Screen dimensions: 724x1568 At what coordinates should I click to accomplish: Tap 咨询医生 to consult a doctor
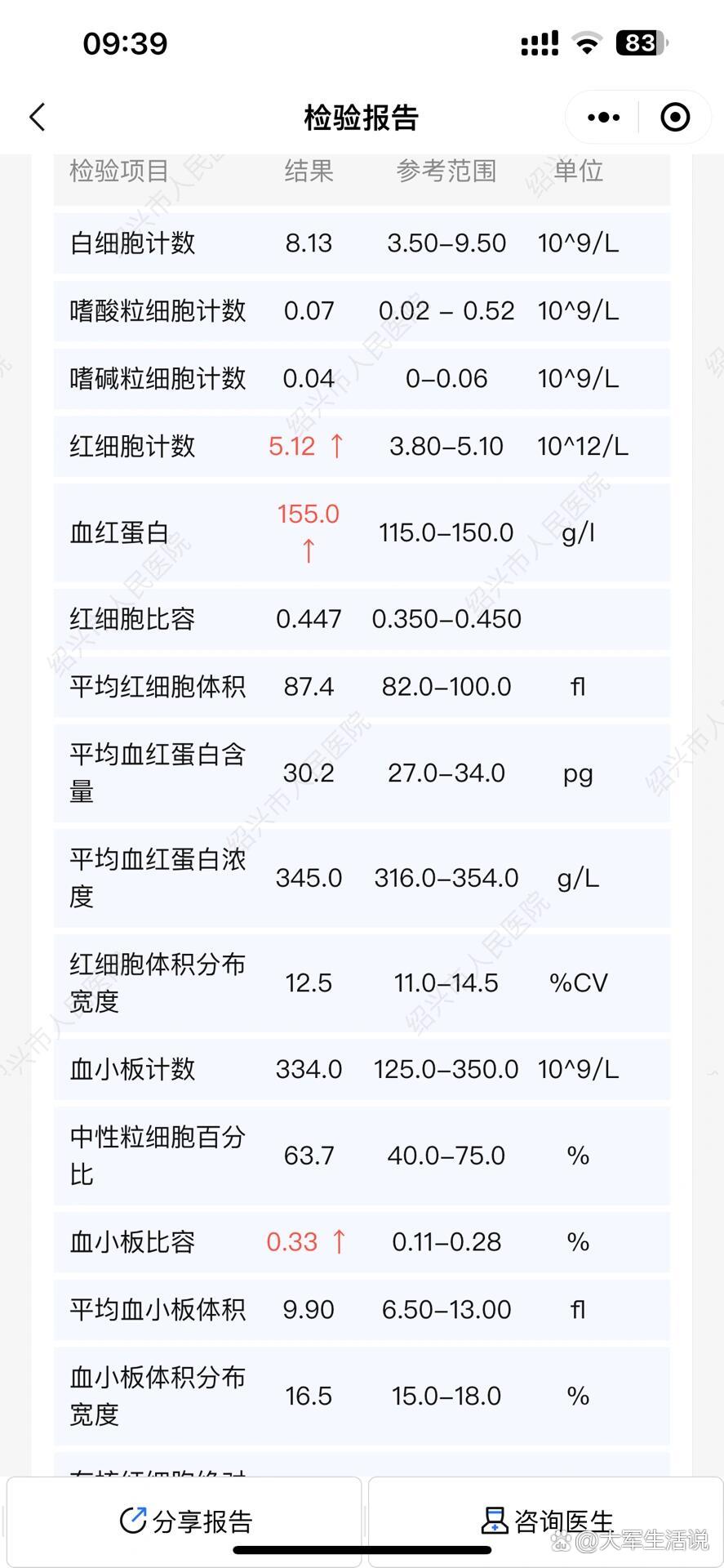click(x=545, y=1521)
